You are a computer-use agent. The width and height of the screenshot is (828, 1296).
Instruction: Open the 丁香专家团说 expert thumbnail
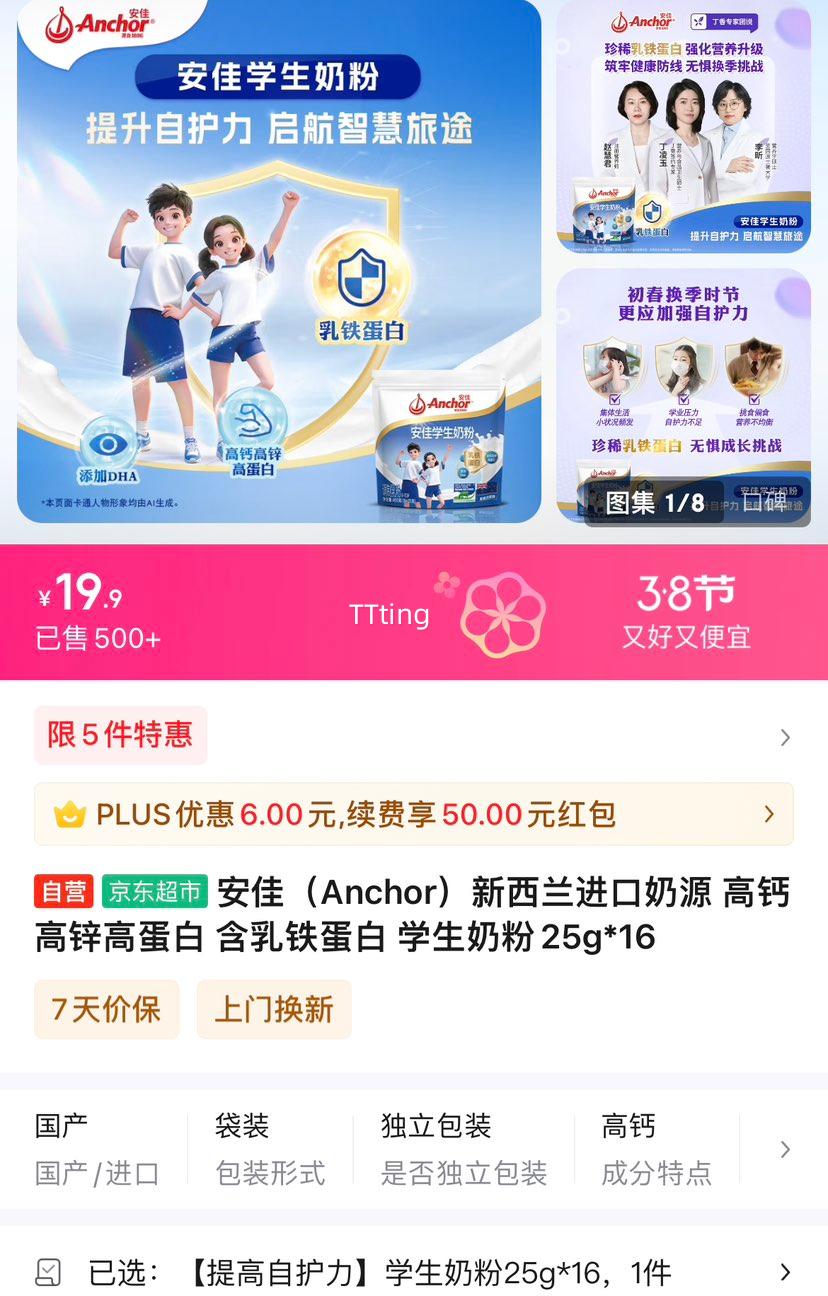[x=683, y=130]
